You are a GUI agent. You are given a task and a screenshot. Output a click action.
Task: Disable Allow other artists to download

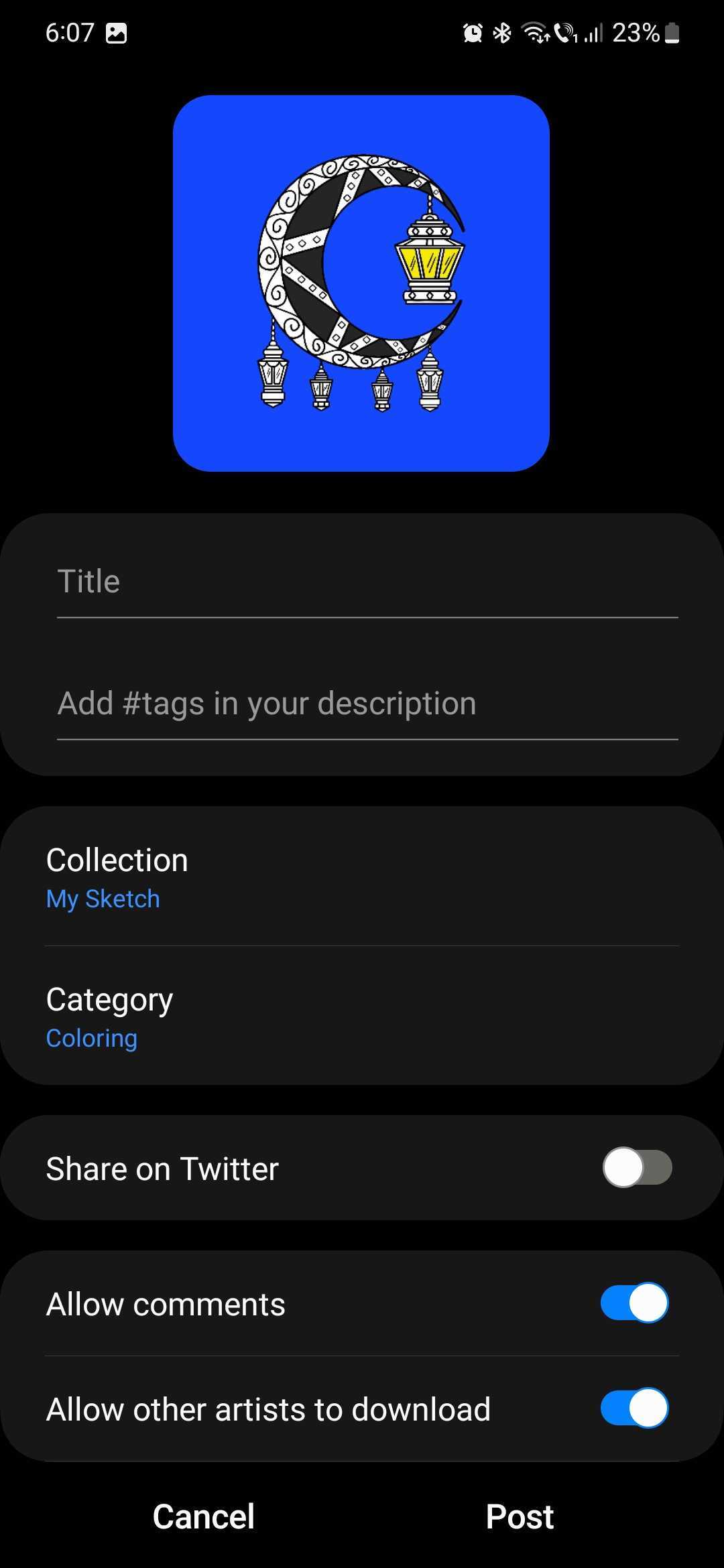click(634, 1408)
